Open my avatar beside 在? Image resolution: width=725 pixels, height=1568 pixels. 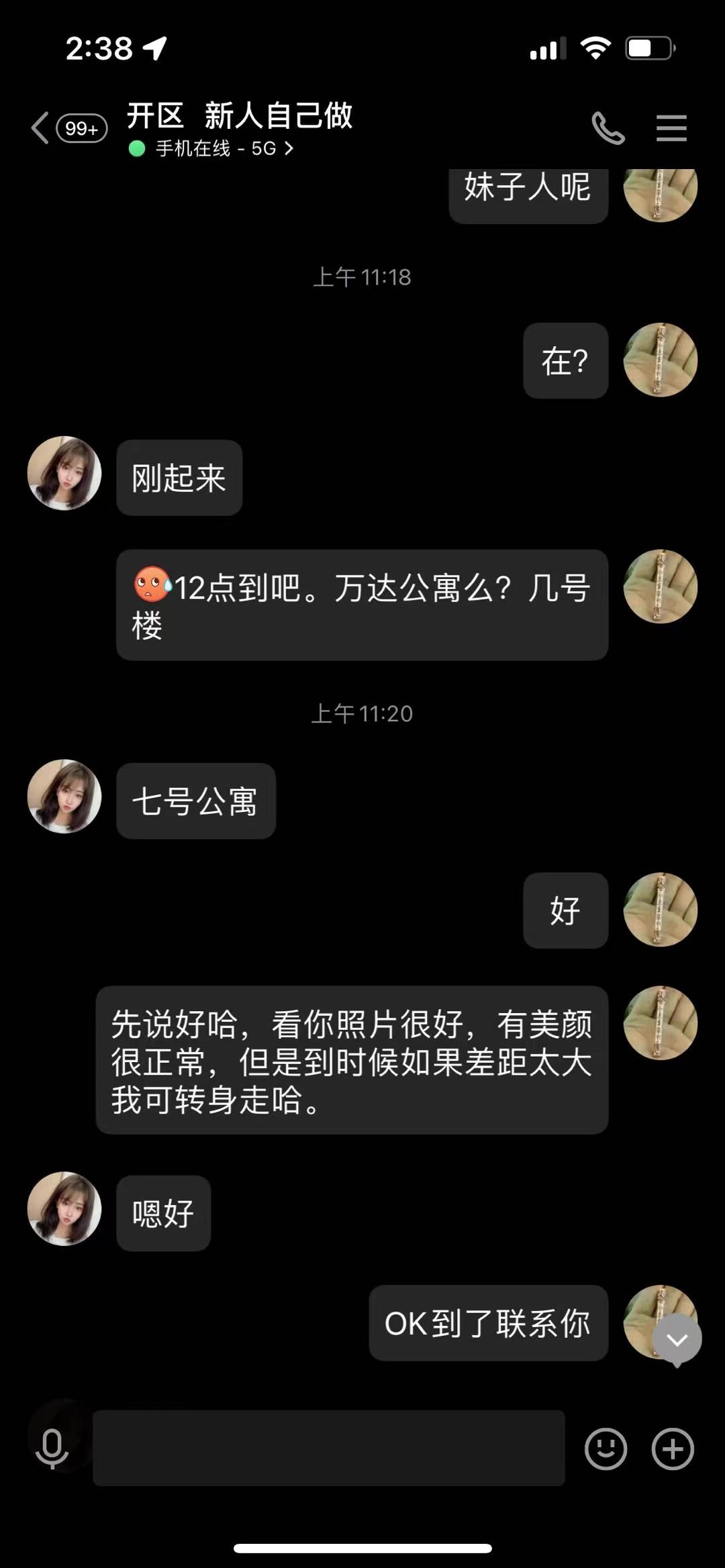click(660, 360)
